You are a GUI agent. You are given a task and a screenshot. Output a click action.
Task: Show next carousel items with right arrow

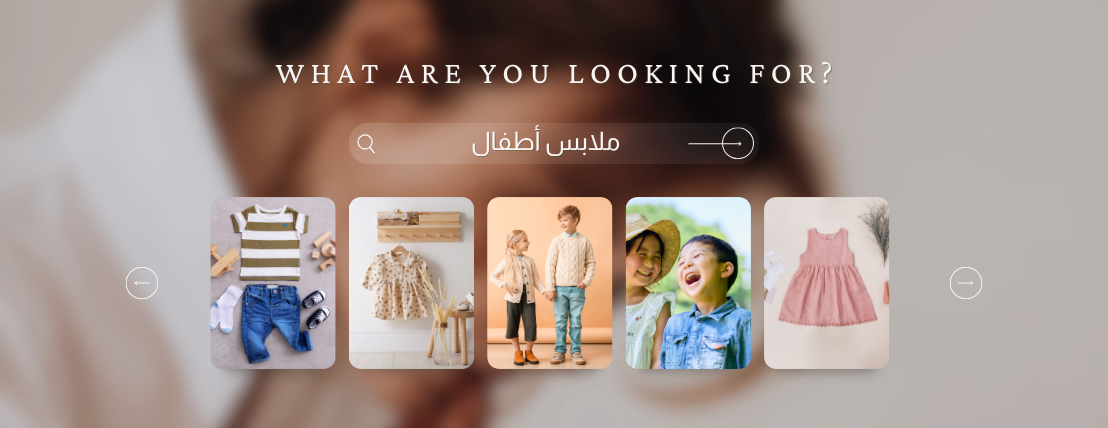pyautogui.click(x=965, y=283)
